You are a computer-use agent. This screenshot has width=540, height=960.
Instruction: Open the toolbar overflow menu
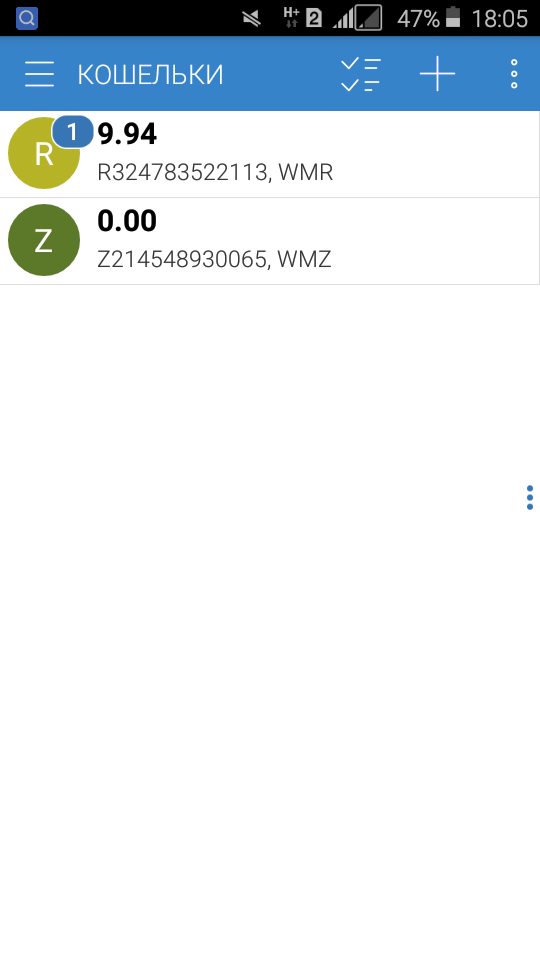pyautogui.click(x=514, y=74)
